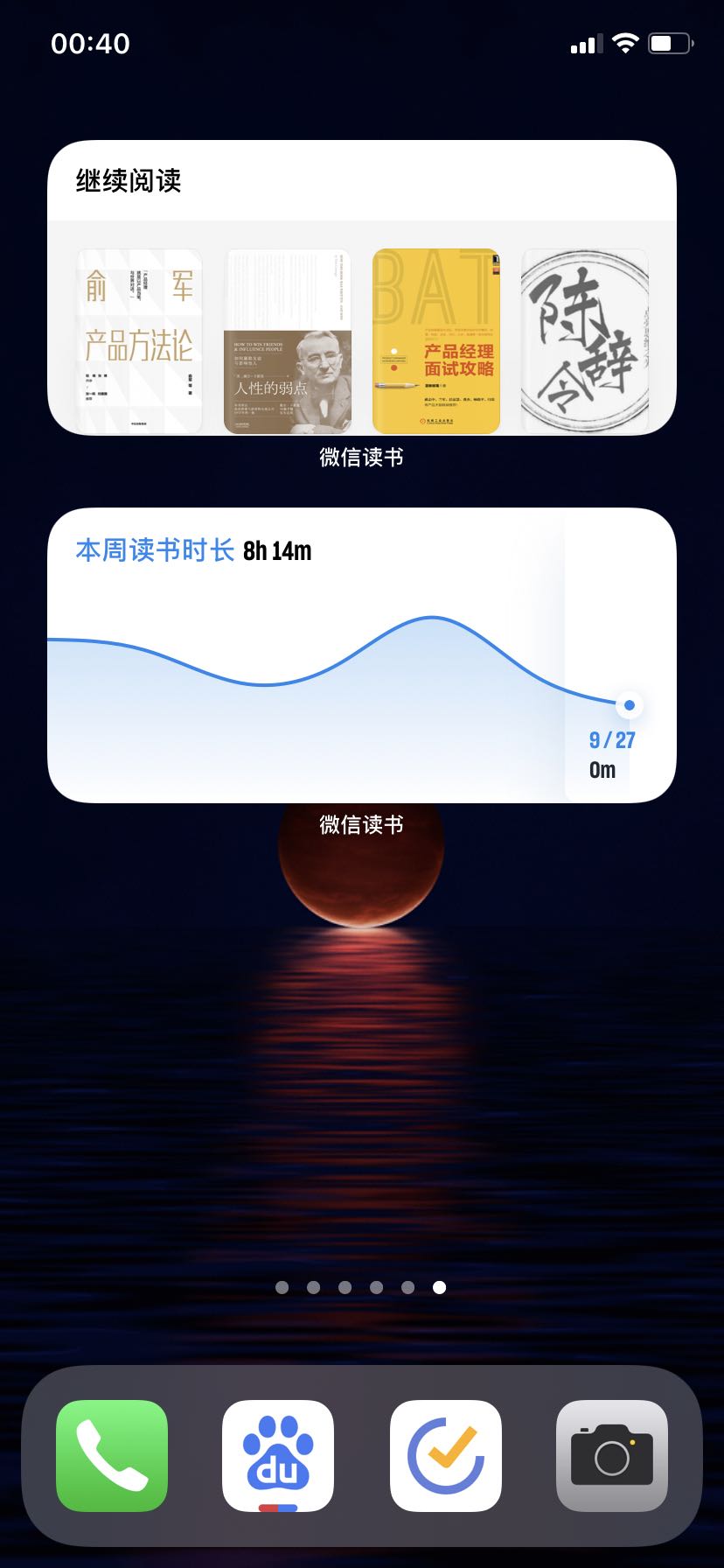724x1568 pixels.
Task: Open the 俞军产品方法论 book
Action: tap(139, 341)
